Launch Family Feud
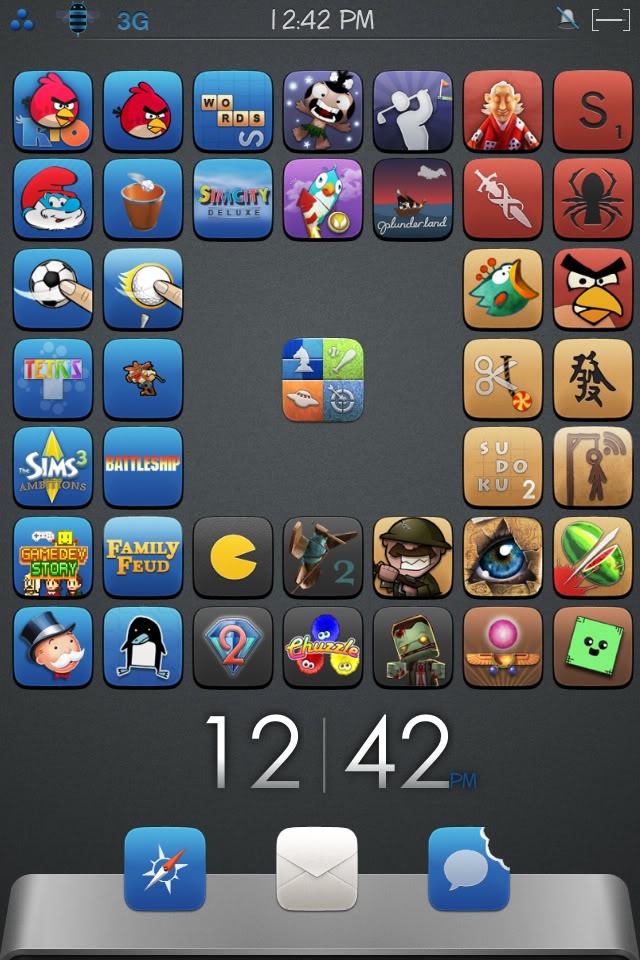The height and width of the screenshot is (960, 640). point(143,557)
